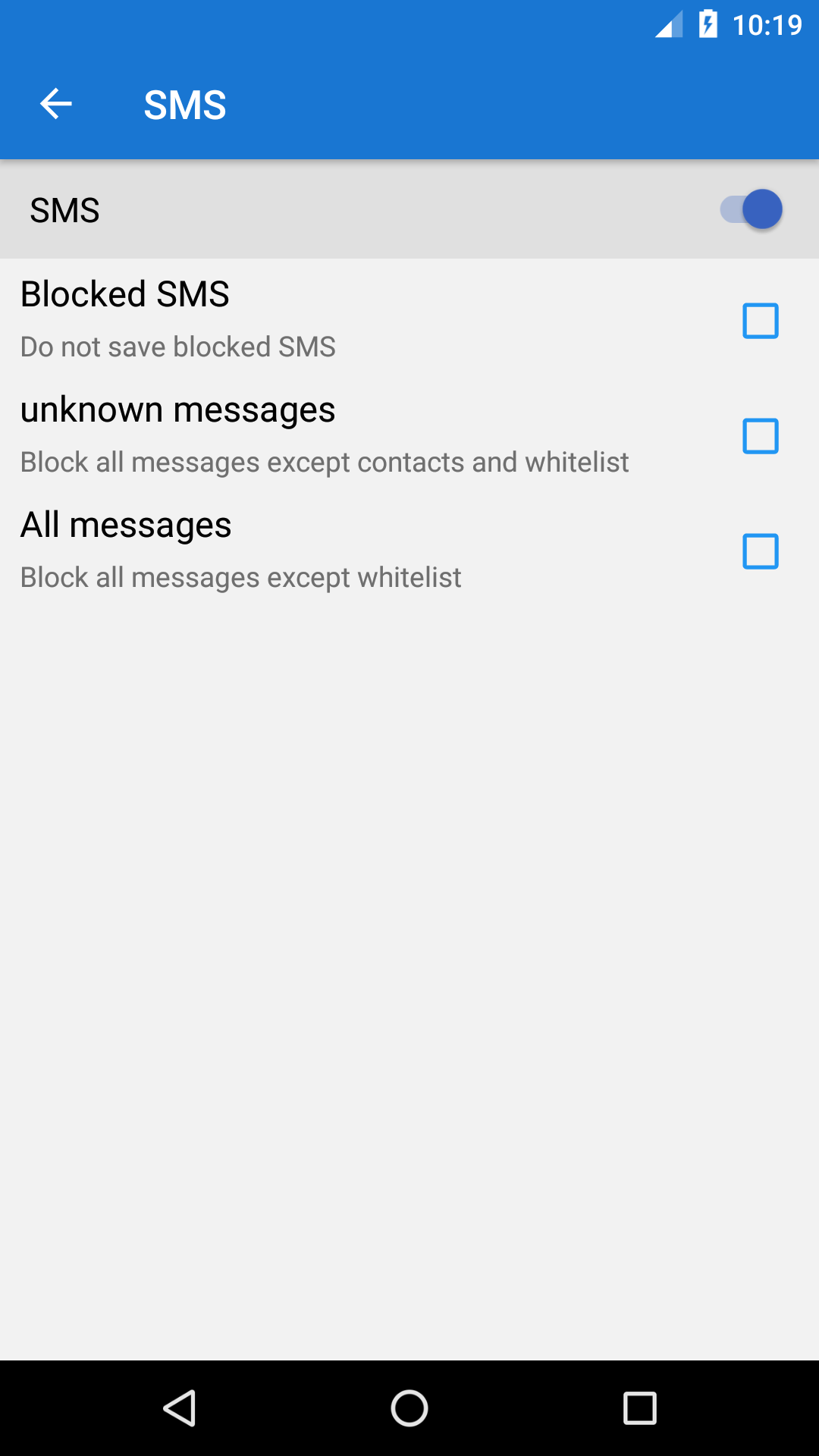Tap Block all messages except whitelist description
Viewport: 819px width, 1456px height.
(240, 576)
